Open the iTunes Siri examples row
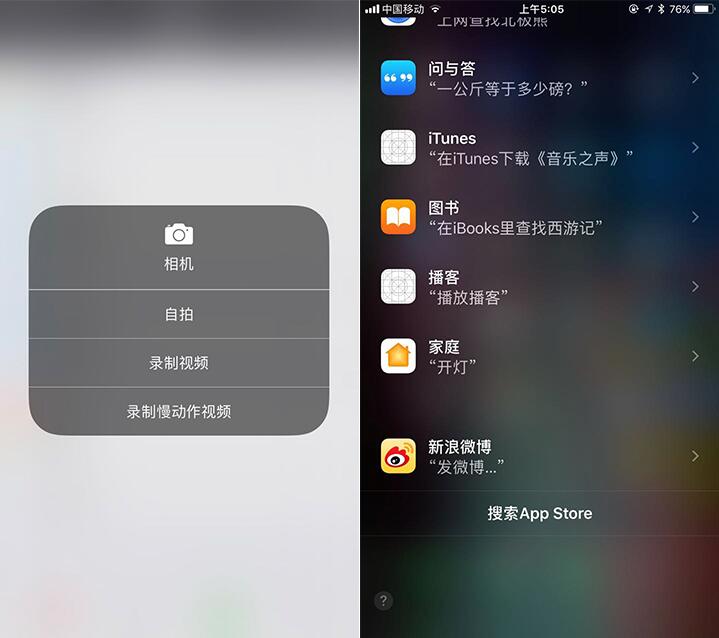The image size is (719, 638). (x=539, y=148)
